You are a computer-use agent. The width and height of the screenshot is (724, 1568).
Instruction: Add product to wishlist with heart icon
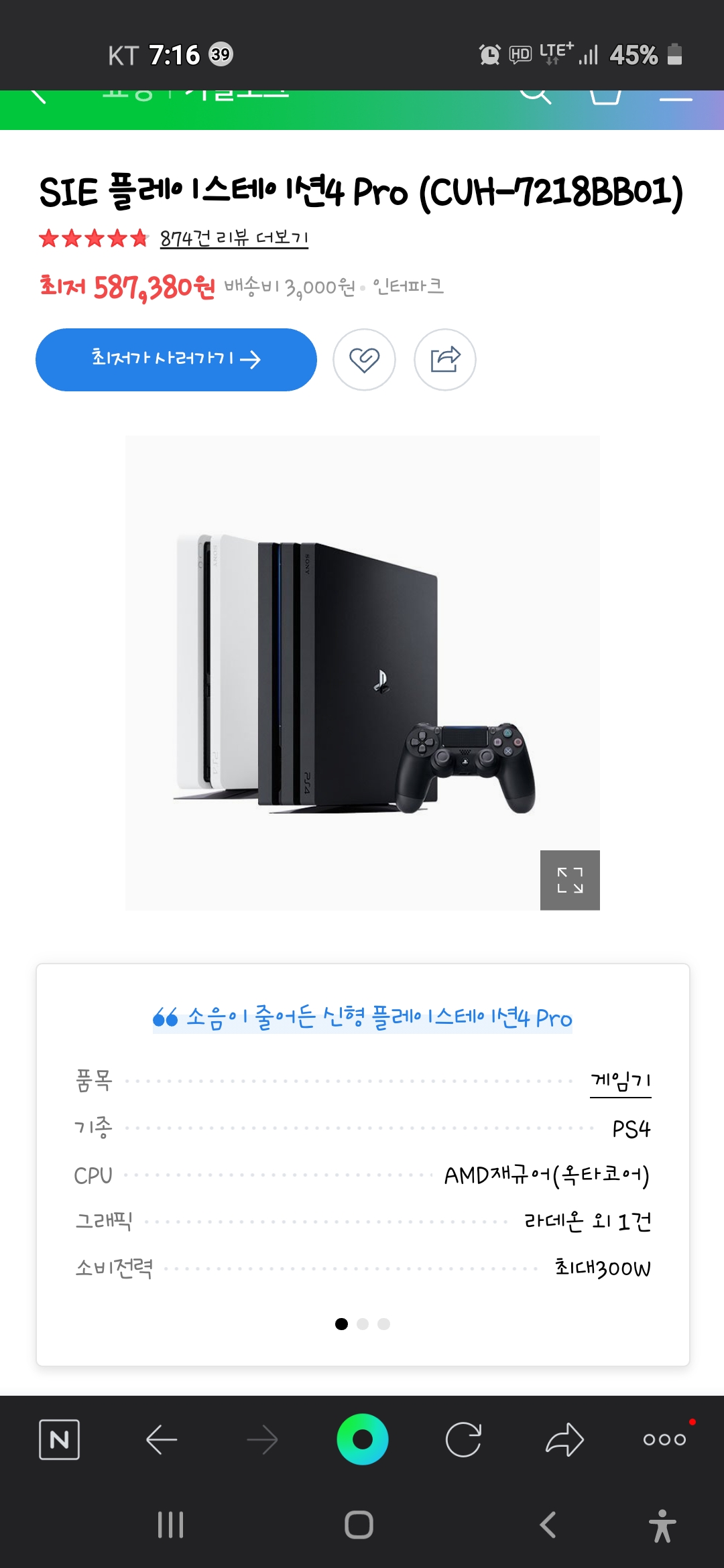click(x=364, y=360)
